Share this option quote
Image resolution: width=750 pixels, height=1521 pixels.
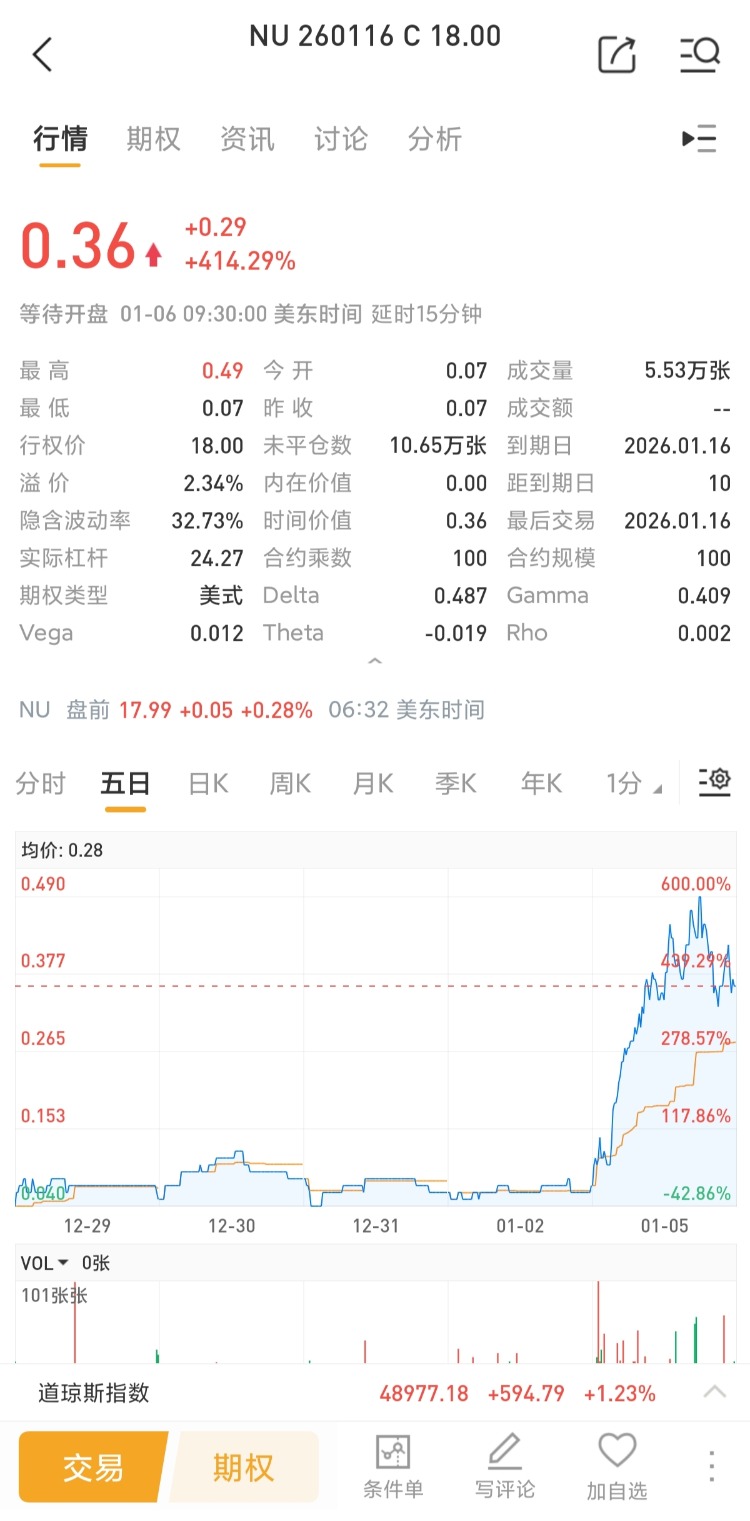tap(616, 54)
